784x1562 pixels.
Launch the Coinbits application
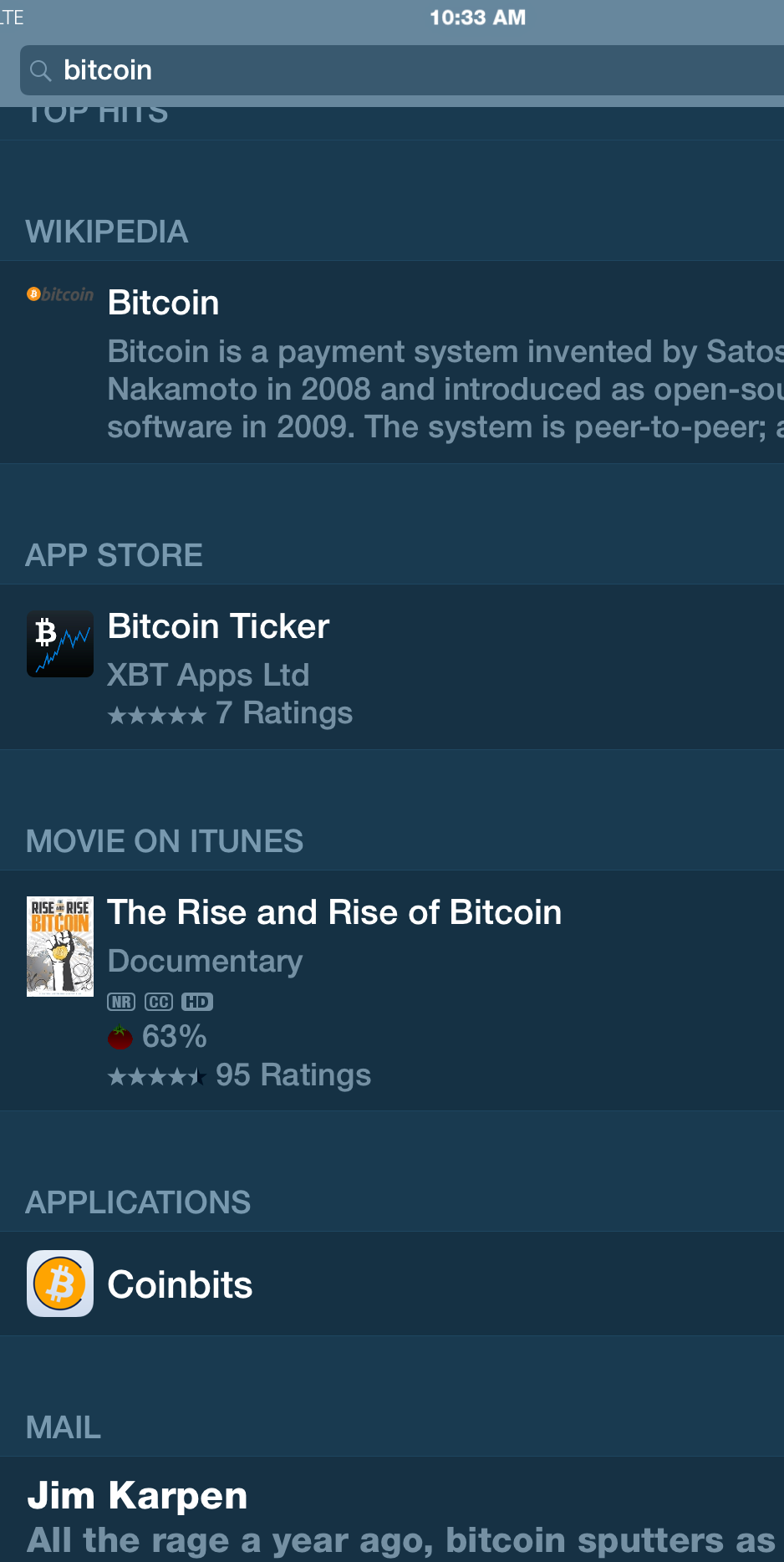(392, 1284)
